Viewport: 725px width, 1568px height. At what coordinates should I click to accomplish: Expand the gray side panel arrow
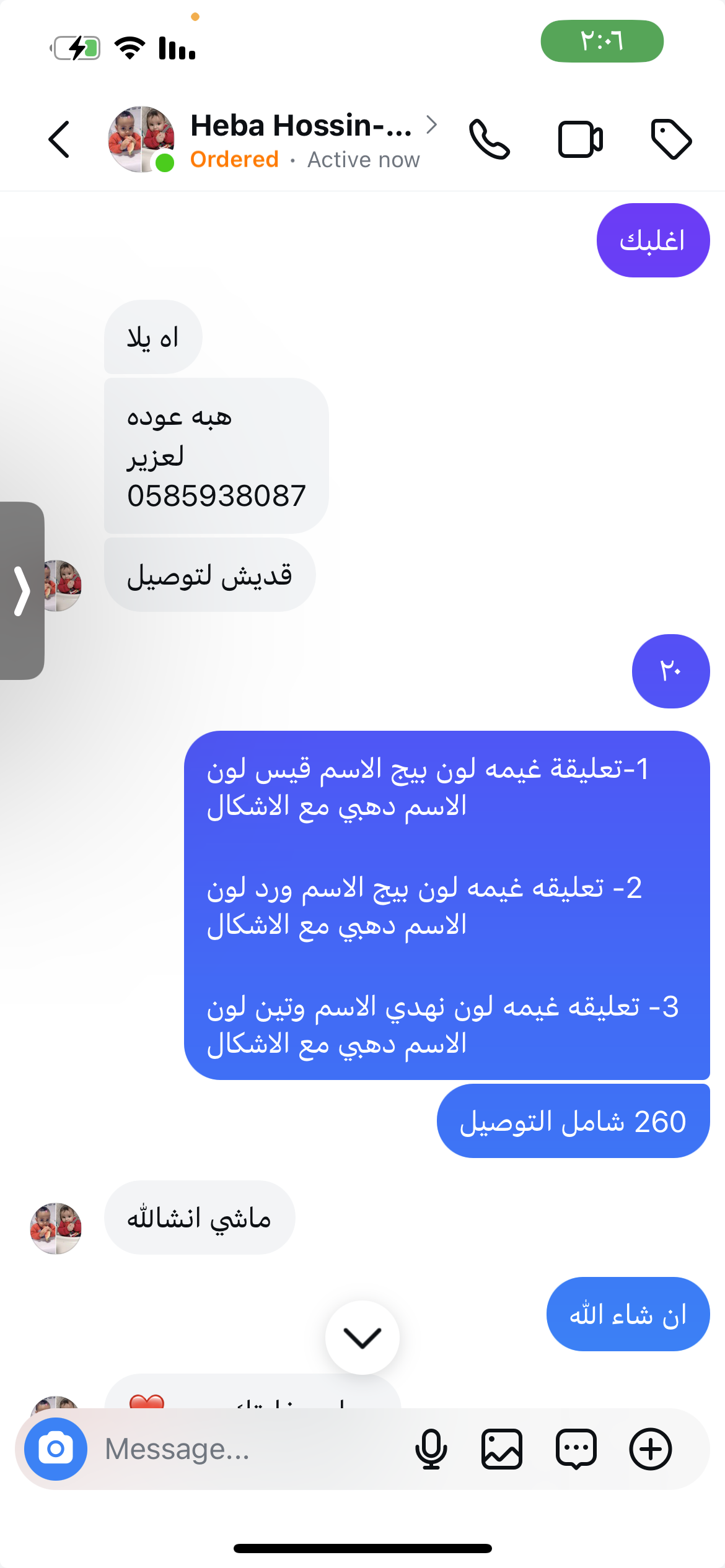[x=22, y=591]
